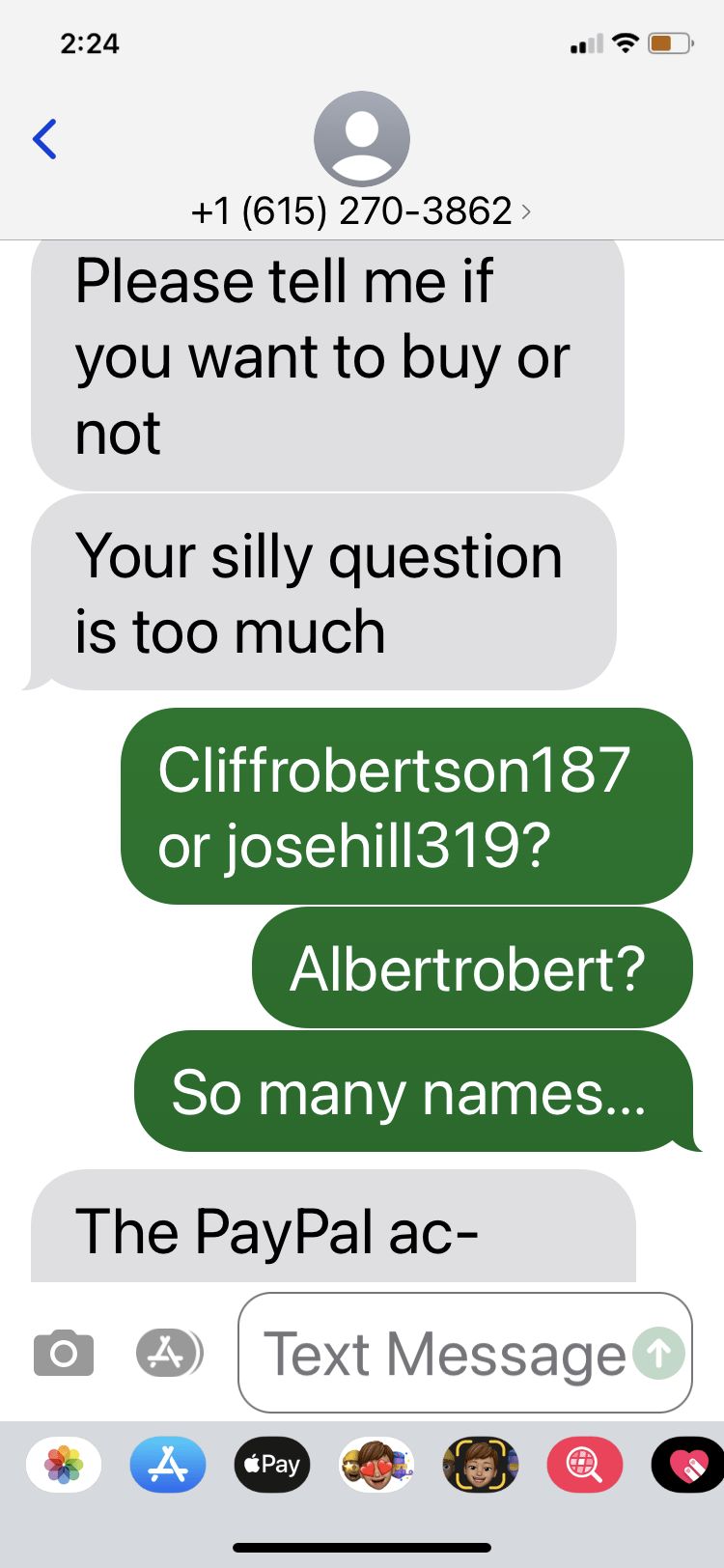Open the Animoji face-frame app

point(481,1465)
